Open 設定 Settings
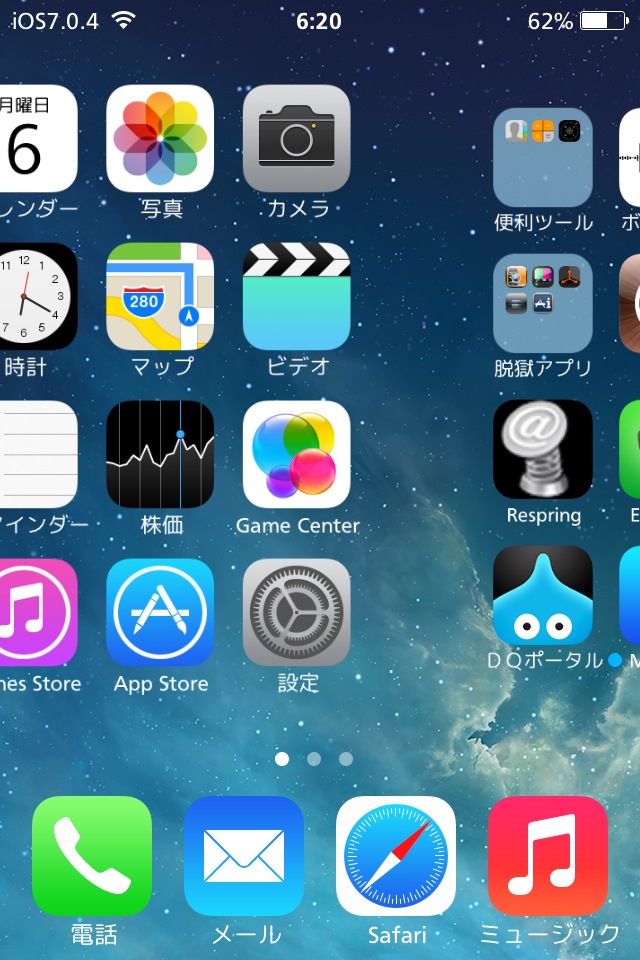The image size is (640, 960). pyautogui.click(x=297, y=612)
